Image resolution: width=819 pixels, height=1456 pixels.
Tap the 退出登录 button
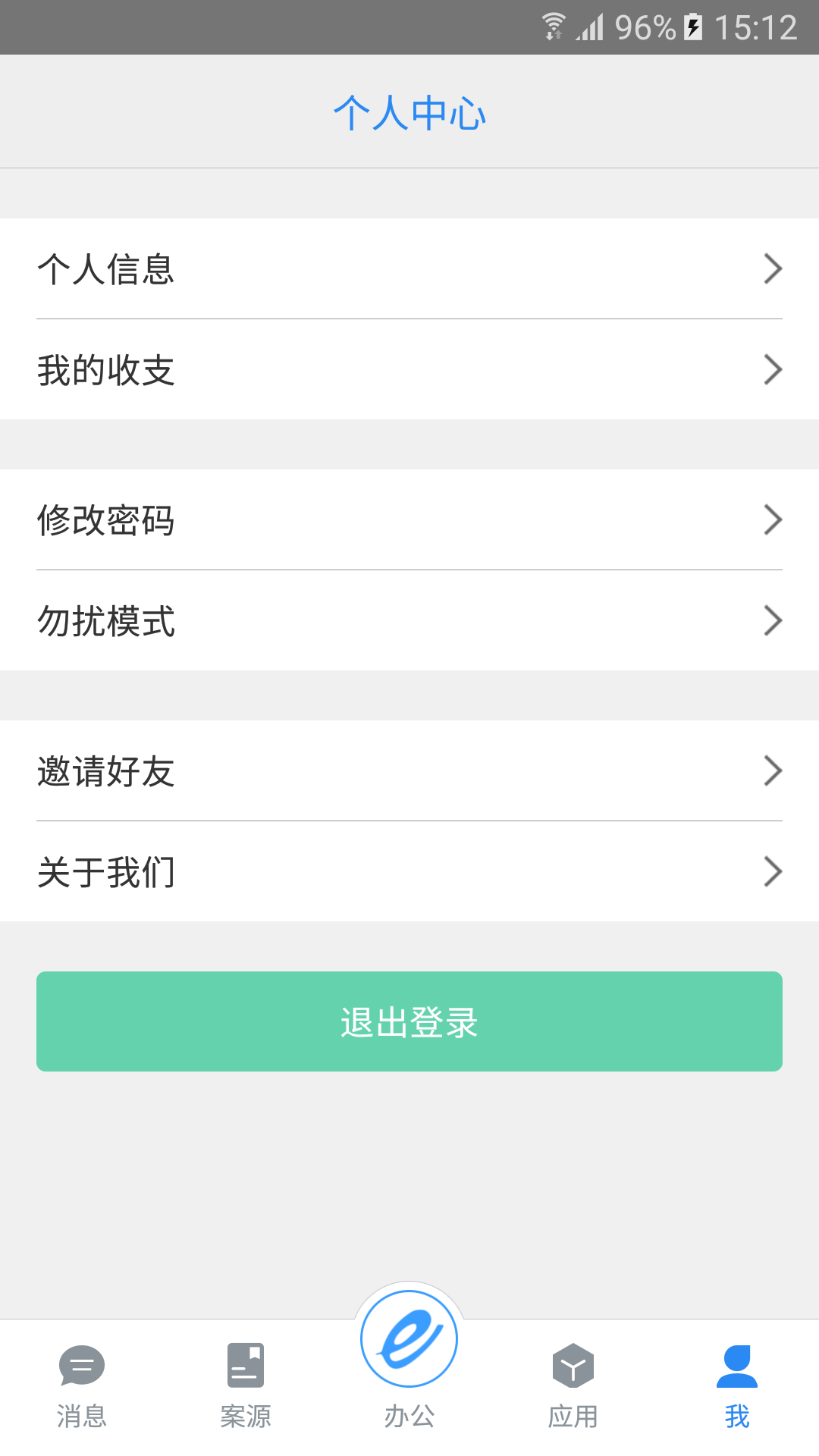[x=409, y=1021]
